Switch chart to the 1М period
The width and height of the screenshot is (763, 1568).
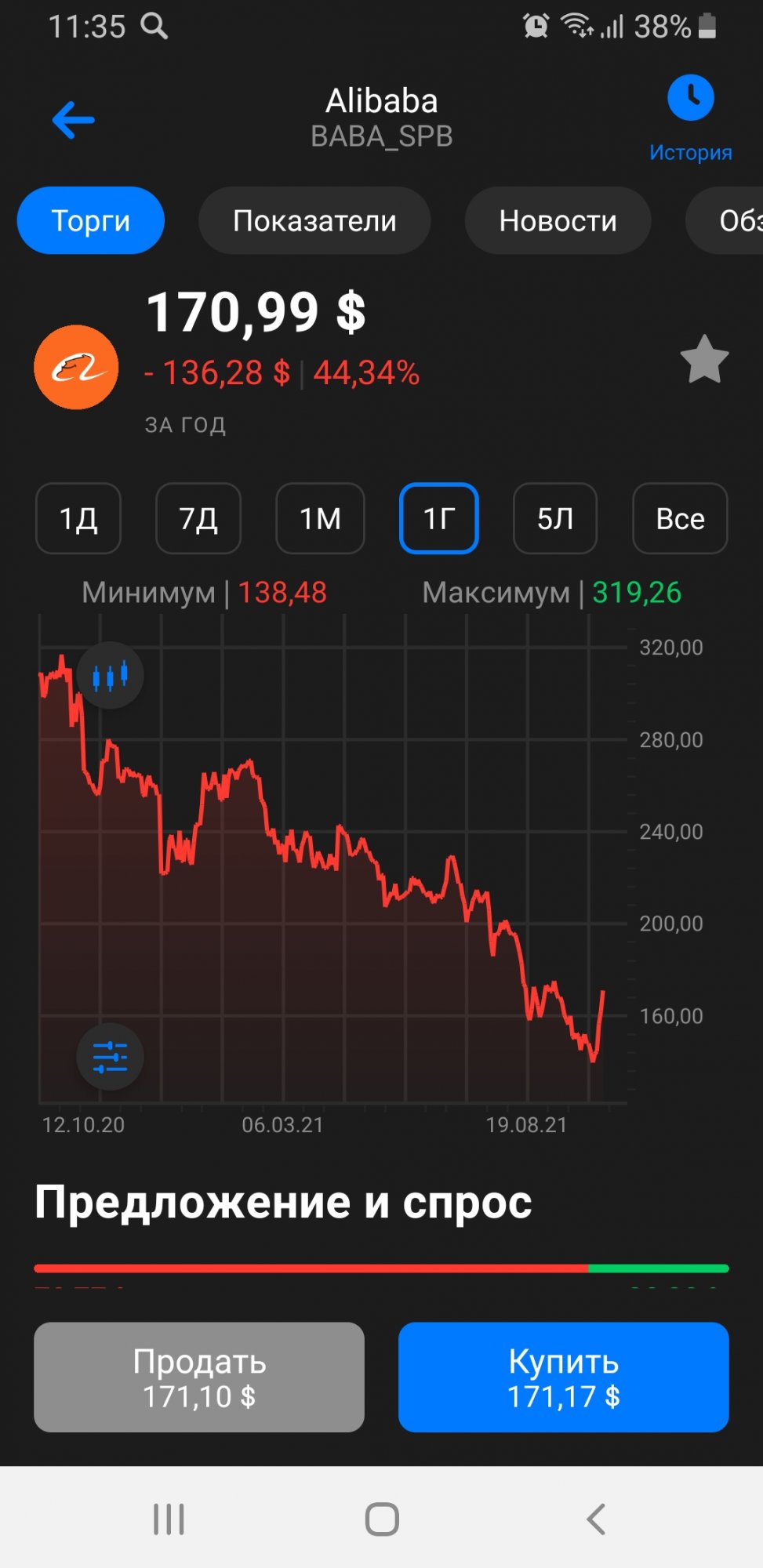[320, 519]
